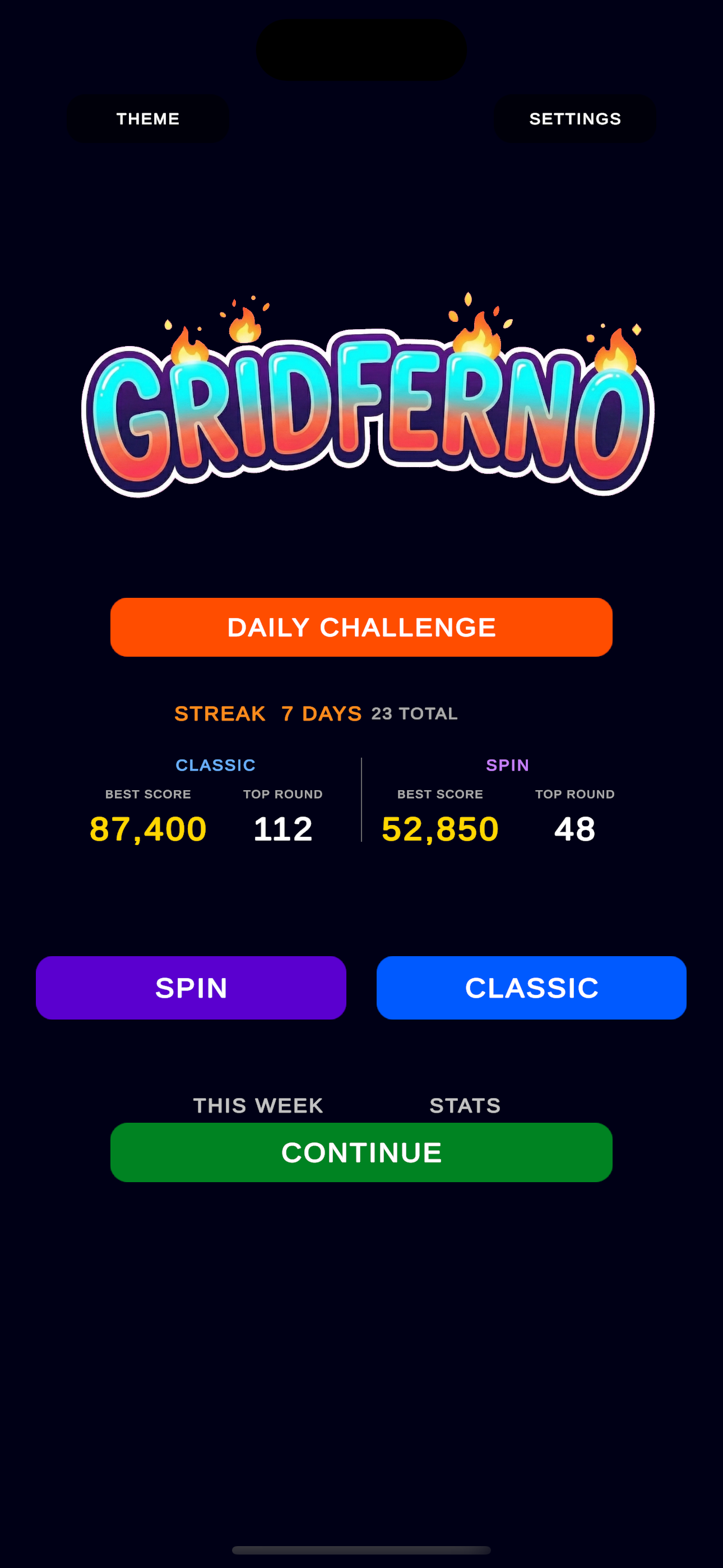Open the Stats page
The height and width of the screenshot is (1568, 723).
[x=465, y=1105]
